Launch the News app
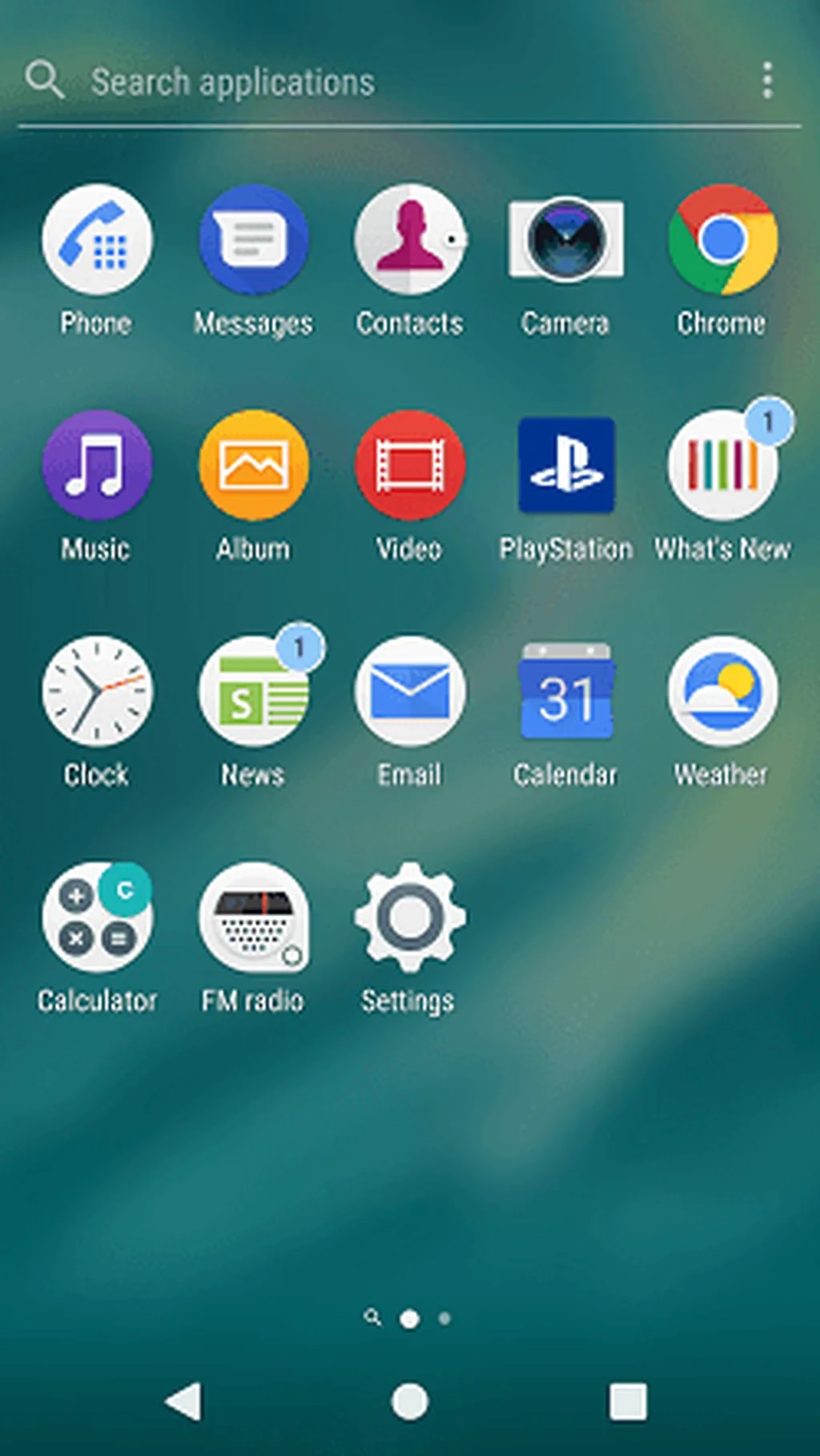Image resolution: width=820 pixels, height=1456 pixels. pos(253,692)
